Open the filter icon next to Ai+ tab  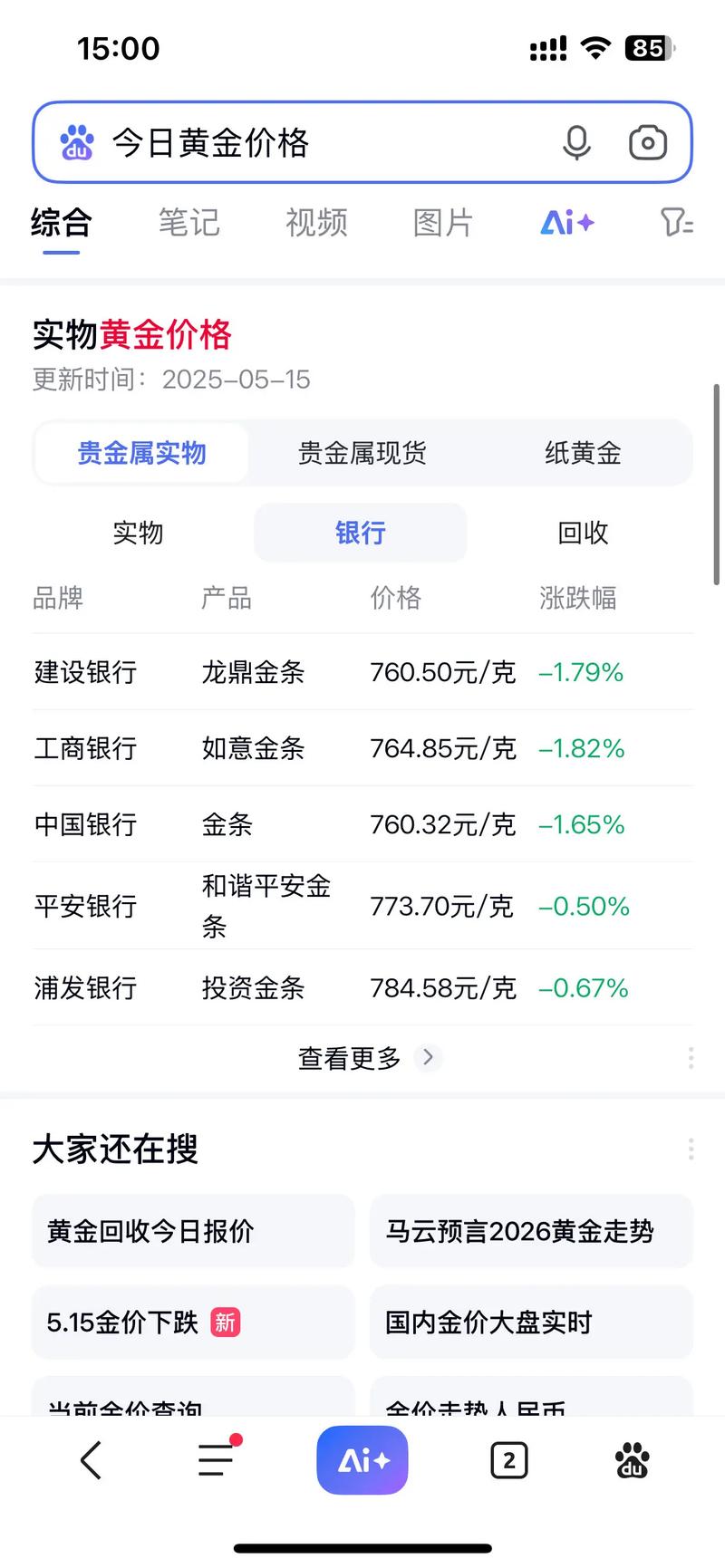pyautogui.click(x=676, y=223)
